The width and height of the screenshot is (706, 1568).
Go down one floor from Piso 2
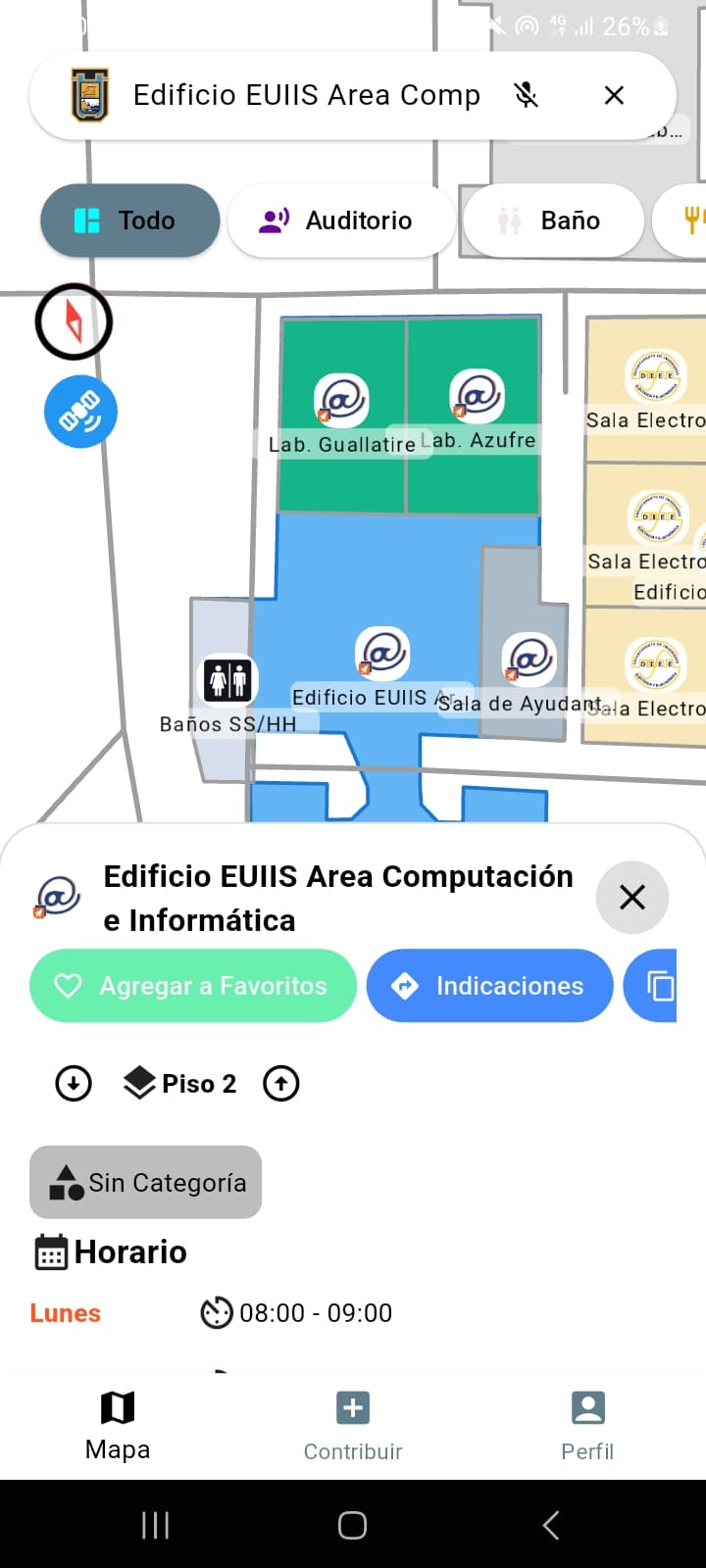point(74,1084)
